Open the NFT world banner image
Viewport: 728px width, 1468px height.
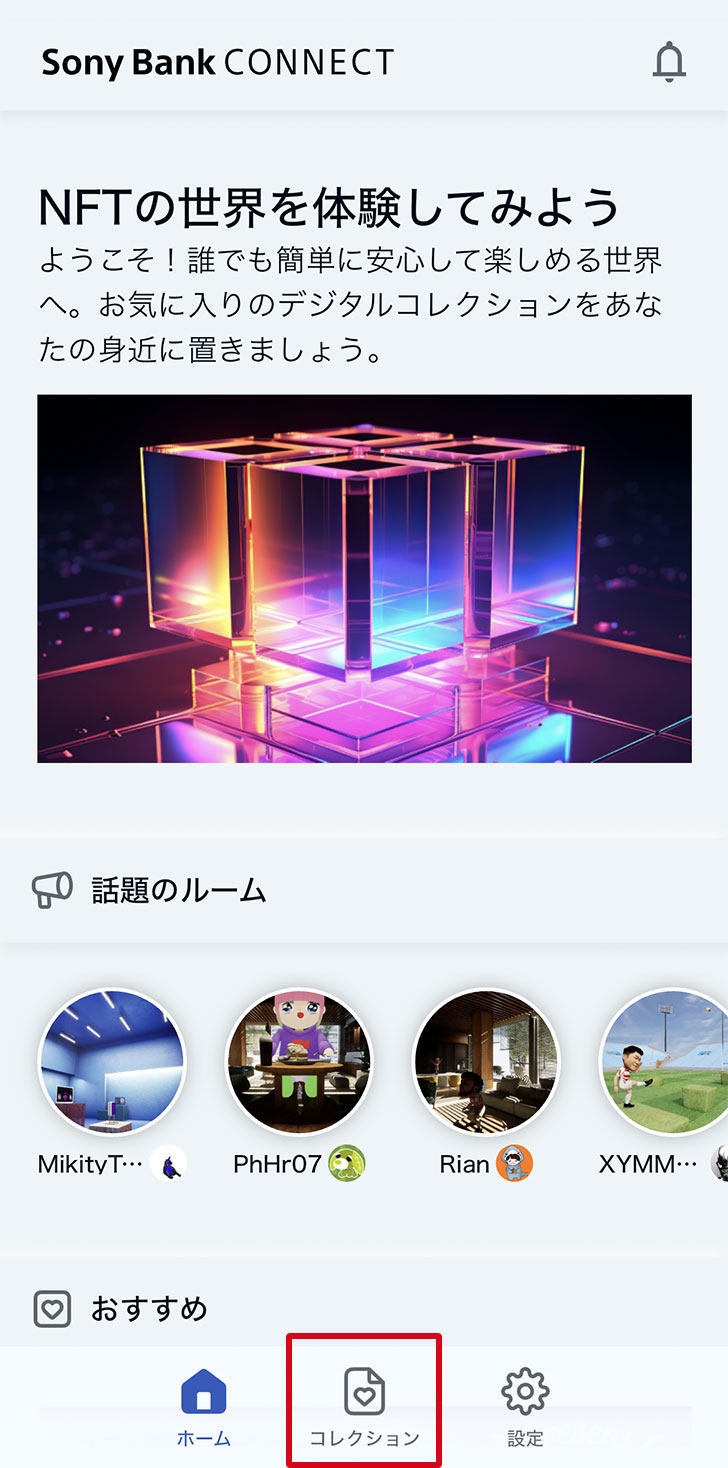pos(364,578)
